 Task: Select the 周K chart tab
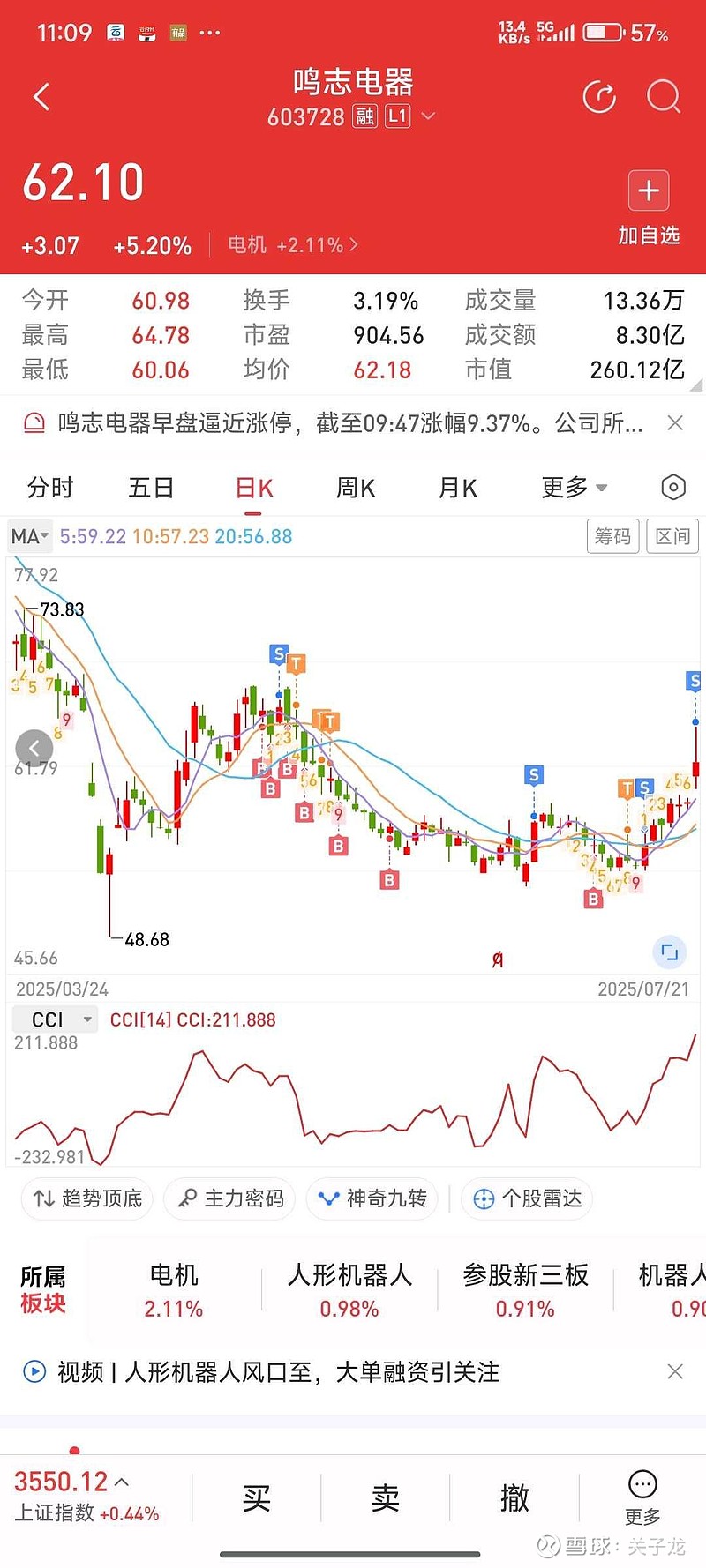[356, 488]
